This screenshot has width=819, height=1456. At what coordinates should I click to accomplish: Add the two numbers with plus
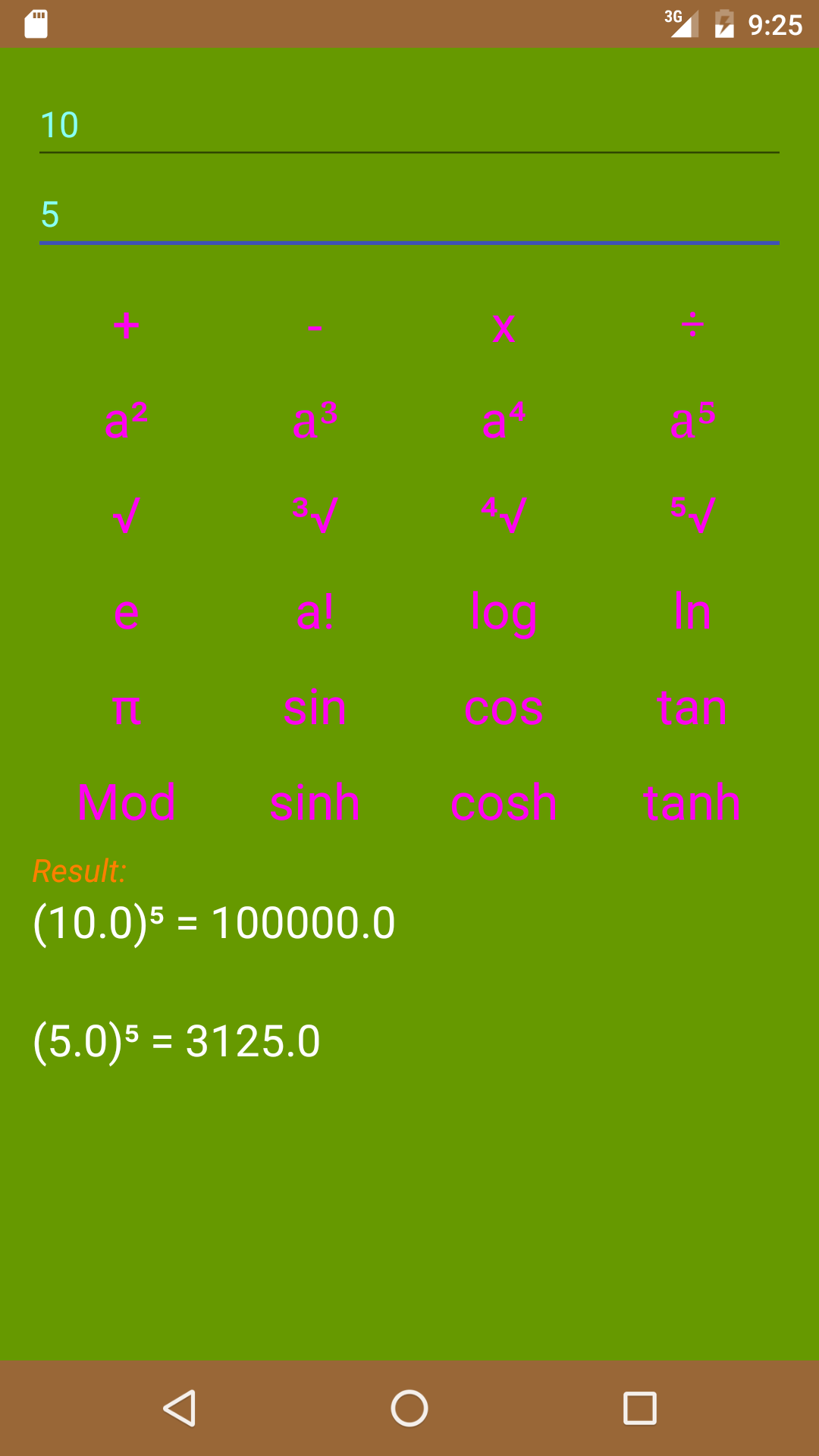[x=126, y=326]
